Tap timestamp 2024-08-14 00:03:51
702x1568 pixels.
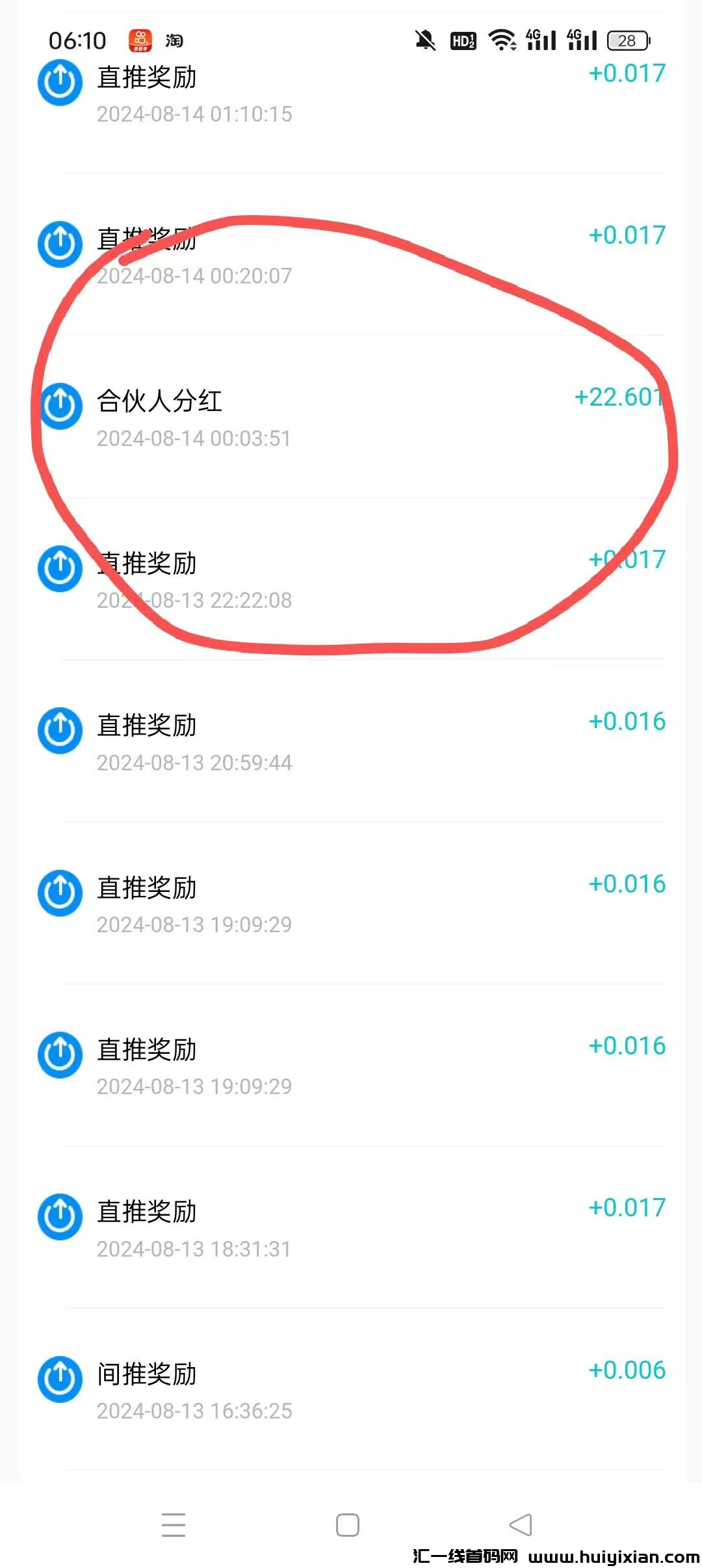click(195, 438)
